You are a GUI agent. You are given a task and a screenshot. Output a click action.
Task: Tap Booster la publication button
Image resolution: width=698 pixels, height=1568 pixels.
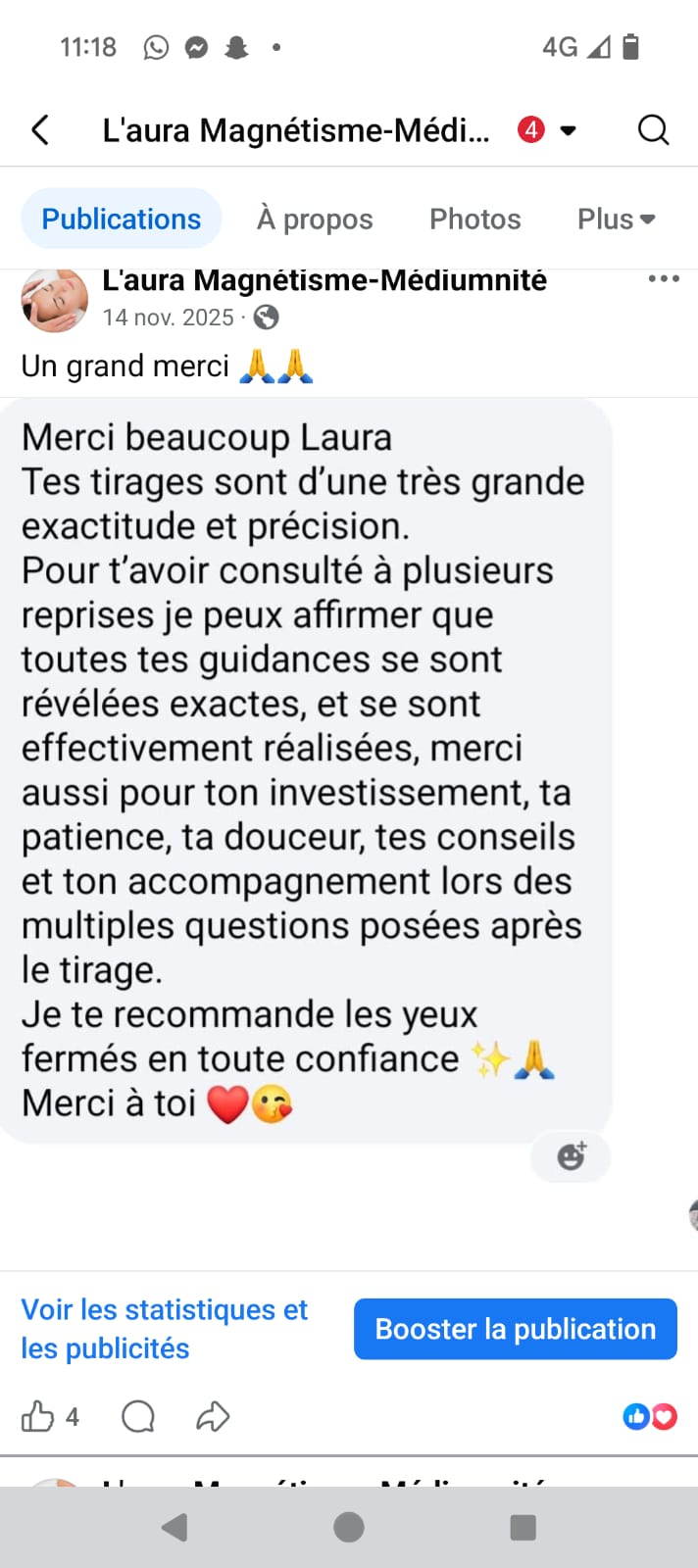pyautogui.click(x=515, y=1329)
